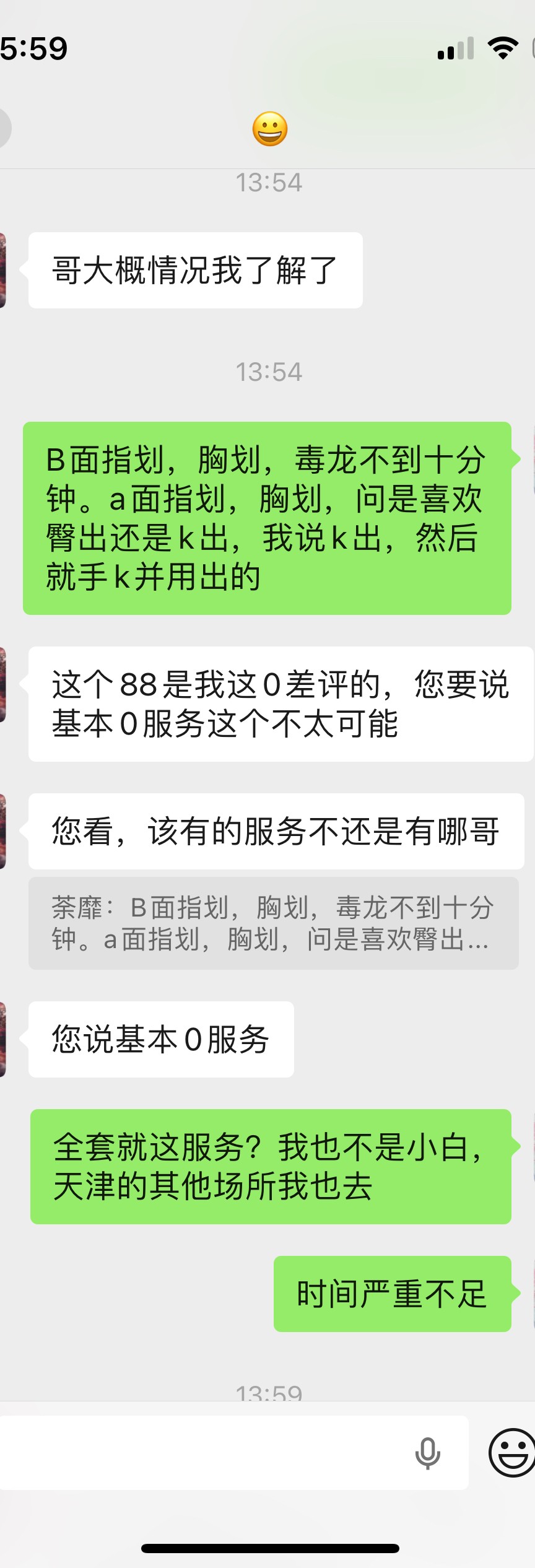Open the quoted message from 荼靡
The image size is (535, 1568).
[273, 923]
